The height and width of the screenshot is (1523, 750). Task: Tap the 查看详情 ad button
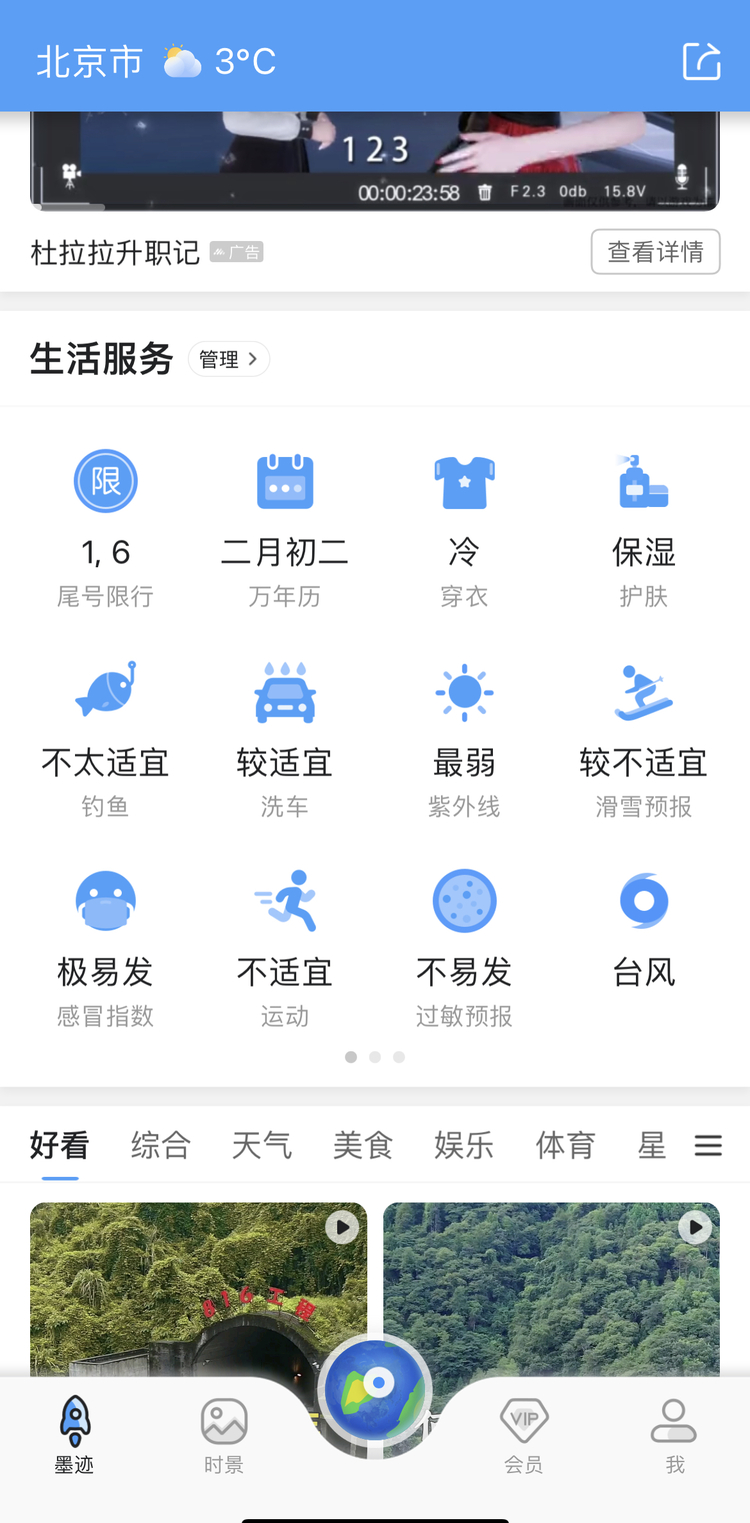[x=655, y=252]
